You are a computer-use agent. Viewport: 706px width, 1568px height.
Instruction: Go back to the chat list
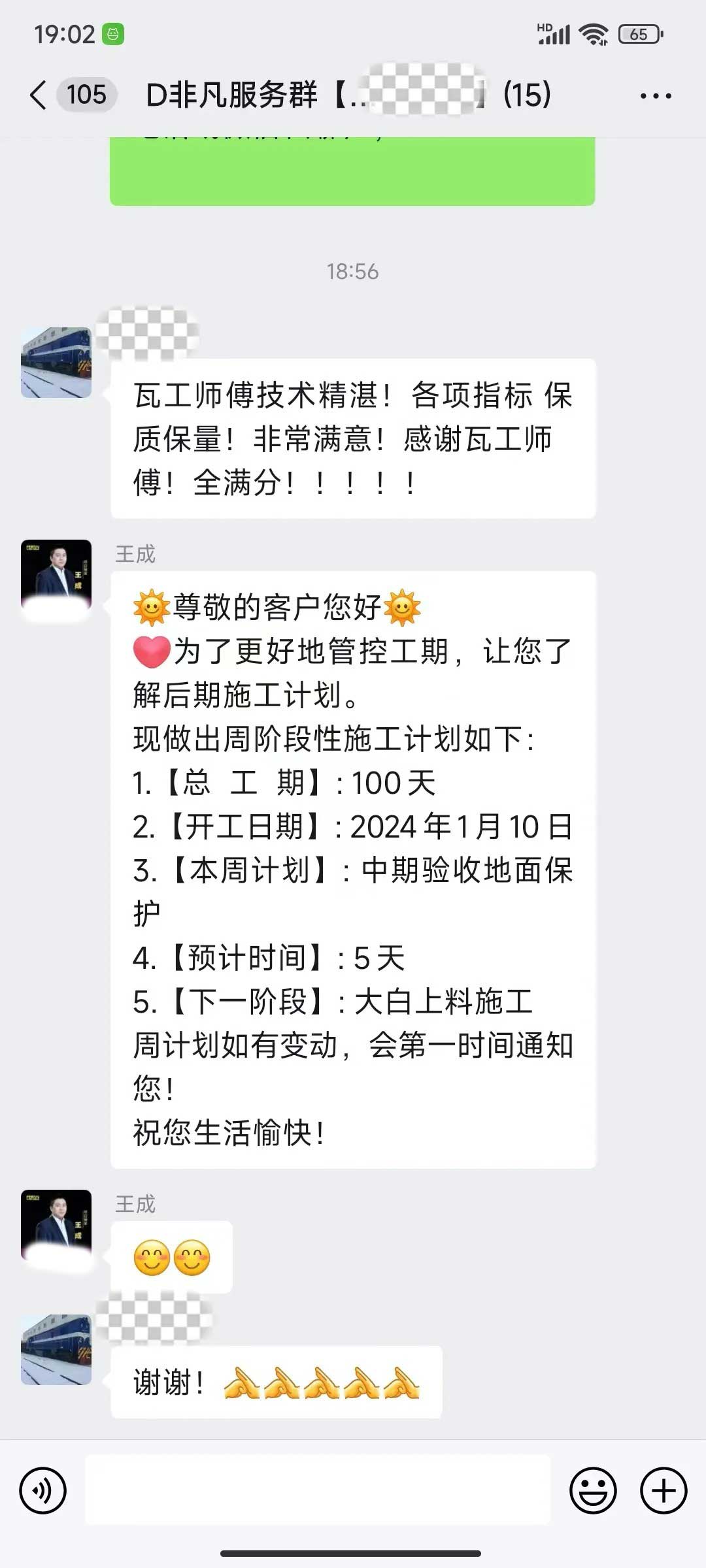click(x=38, y=95)
